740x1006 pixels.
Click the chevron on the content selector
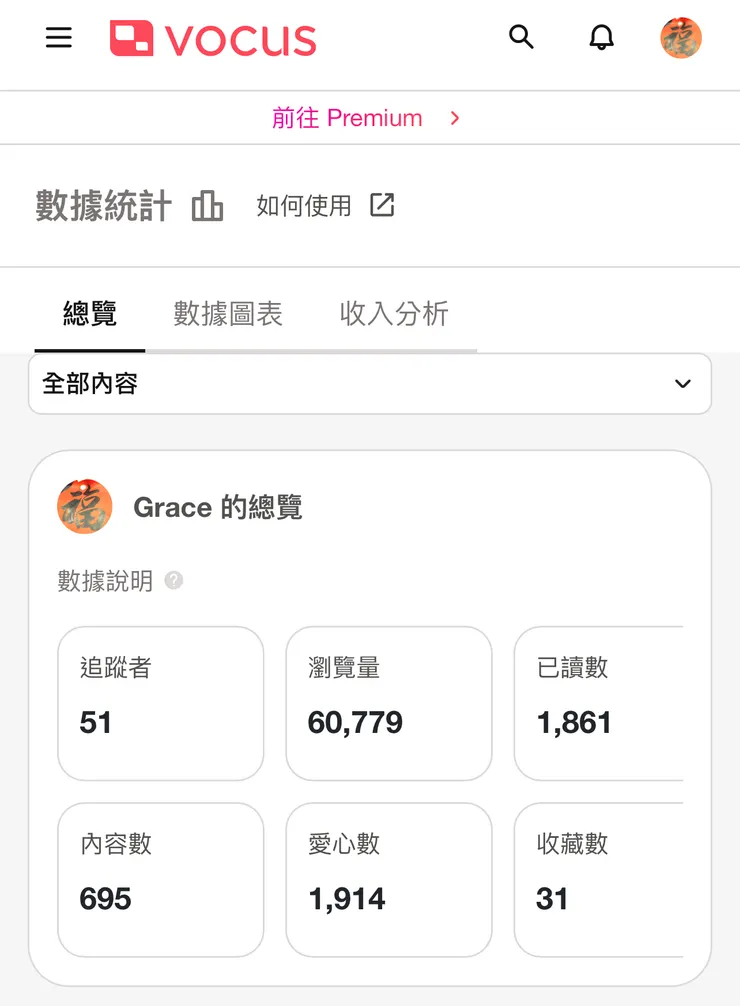683,383
